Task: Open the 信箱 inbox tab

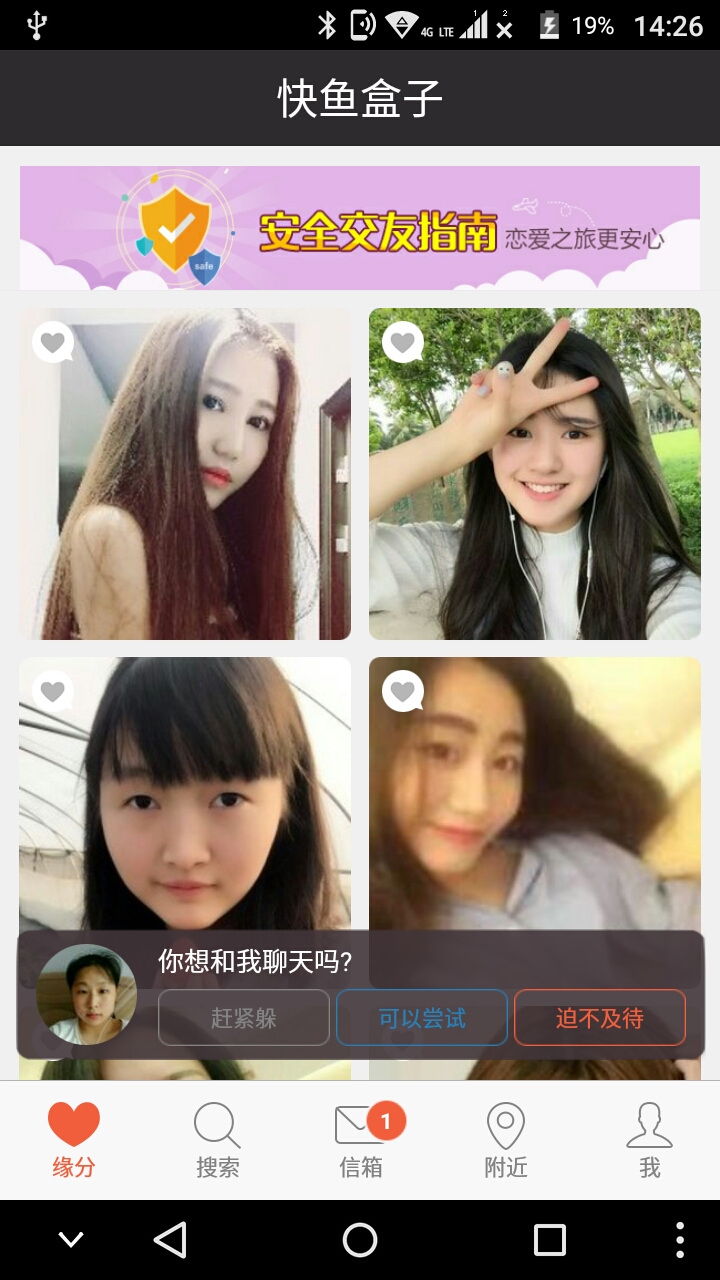Action: (361, 1140)
